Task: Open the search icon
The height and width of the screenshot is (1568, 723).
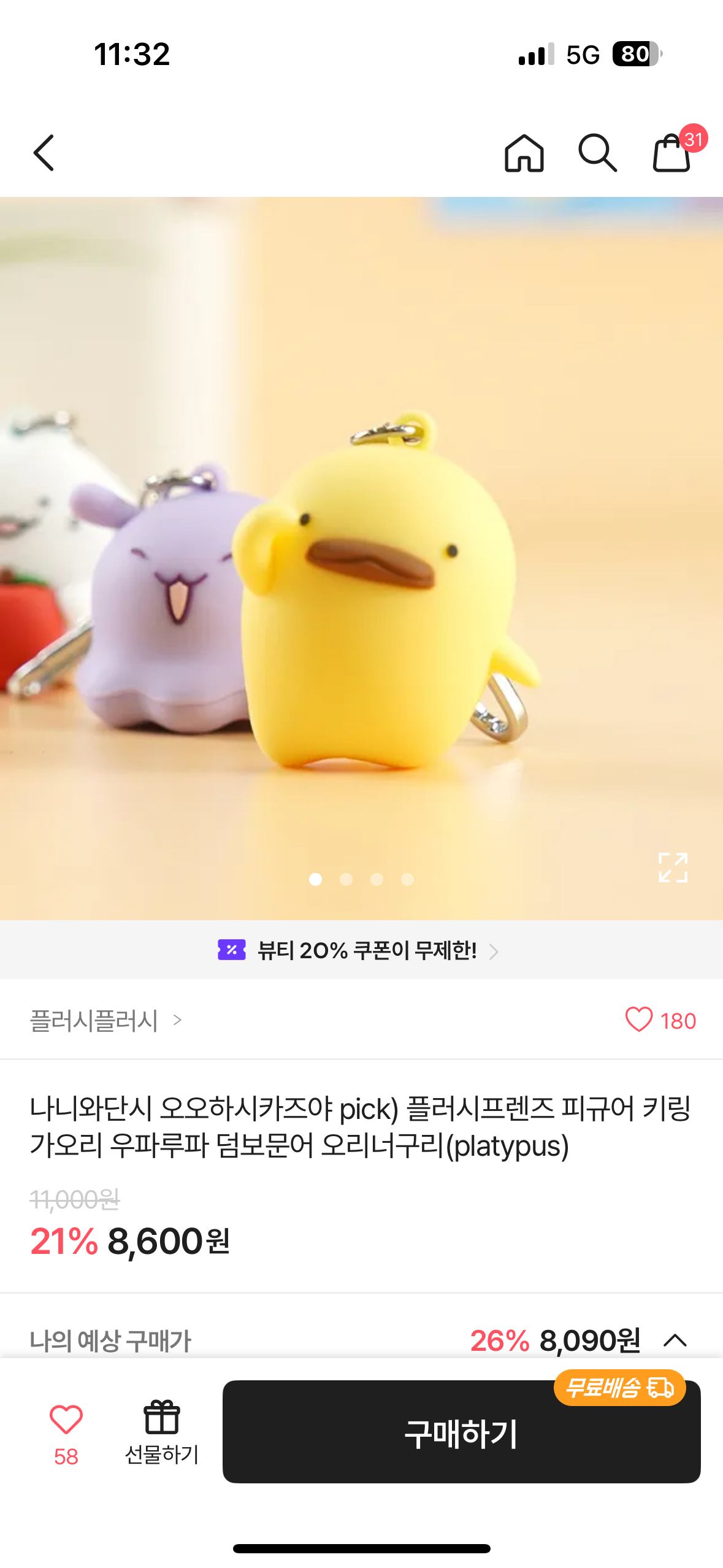Action: [597, 153]
